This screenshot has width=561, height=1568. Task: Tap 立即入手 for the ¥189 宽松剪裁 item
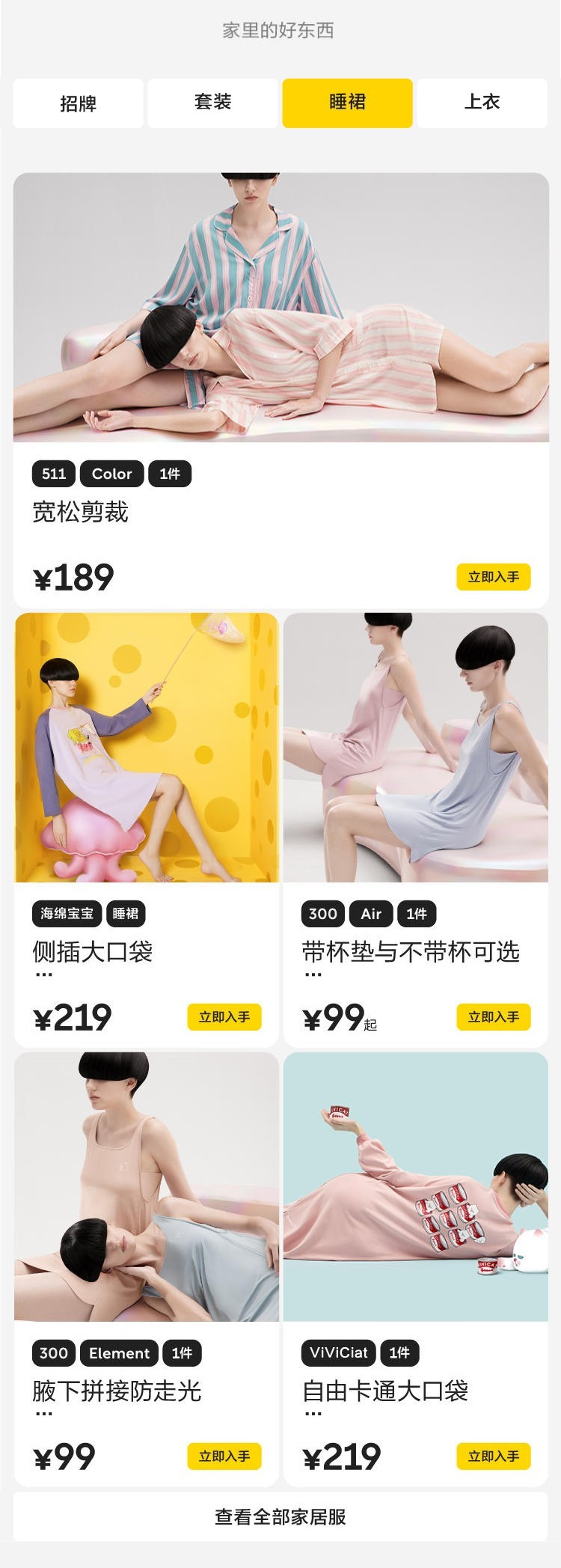[x=493, y=577]
